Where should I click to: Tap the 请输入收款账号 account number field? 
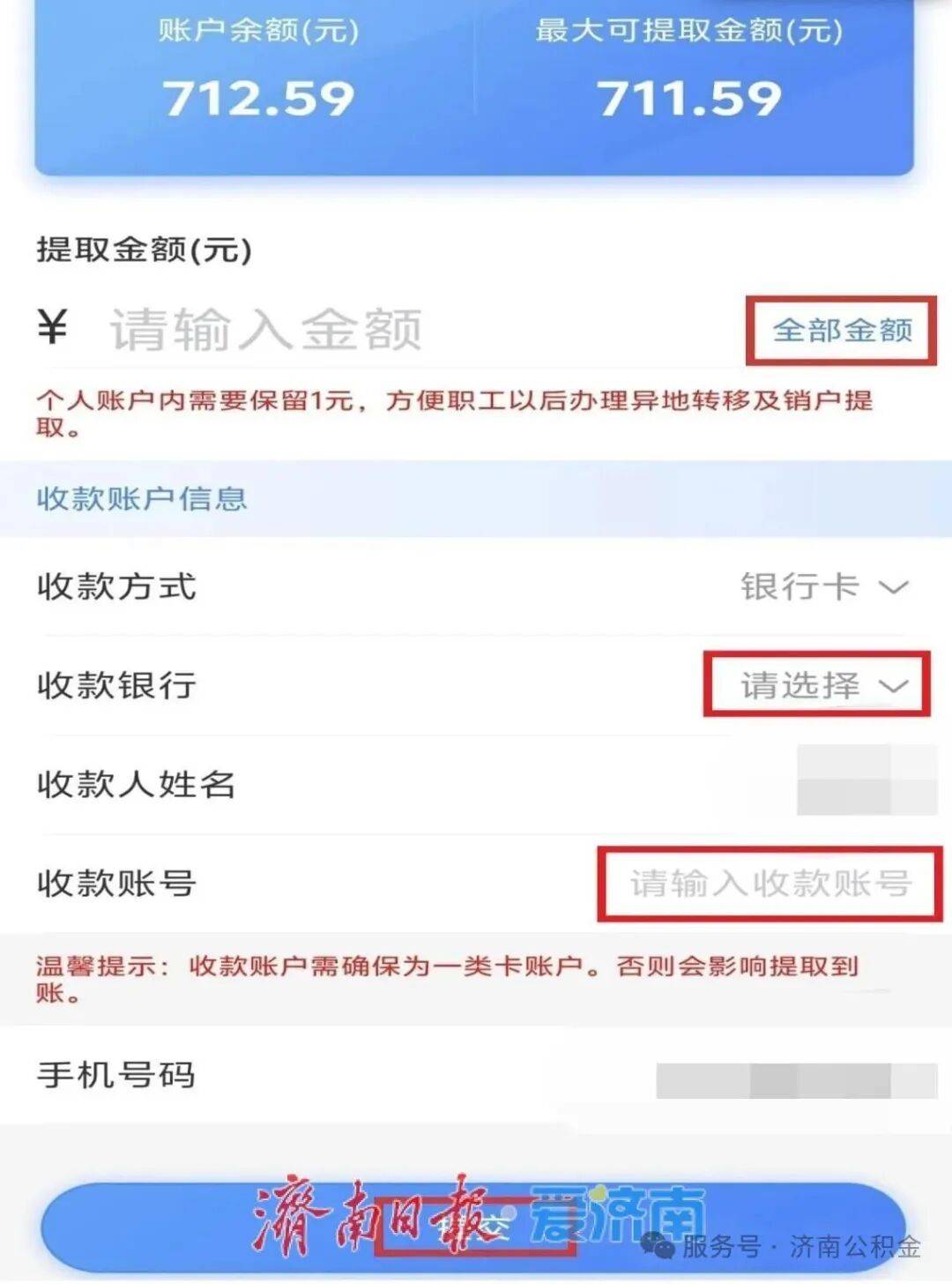click(770, 883)
